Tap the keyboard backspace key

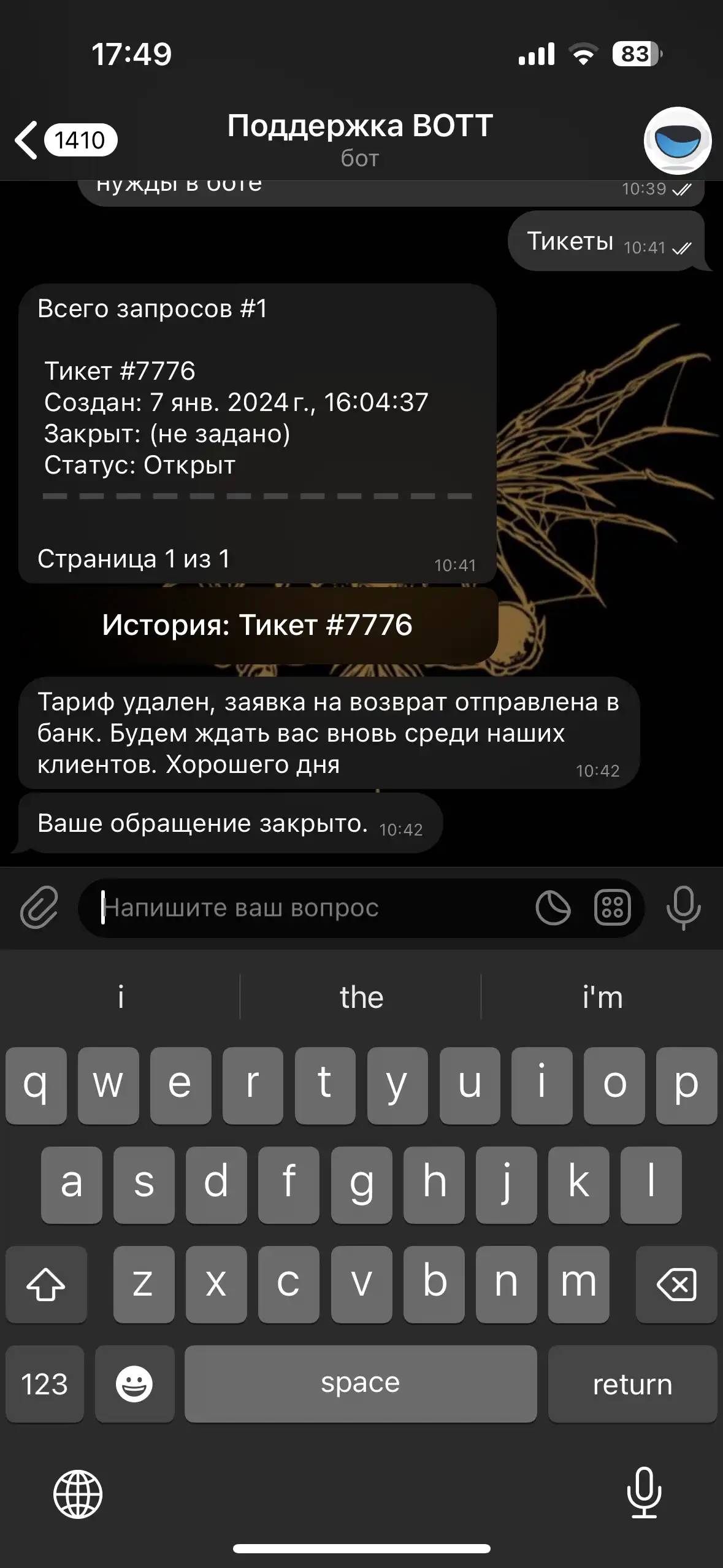[676, 1283]
